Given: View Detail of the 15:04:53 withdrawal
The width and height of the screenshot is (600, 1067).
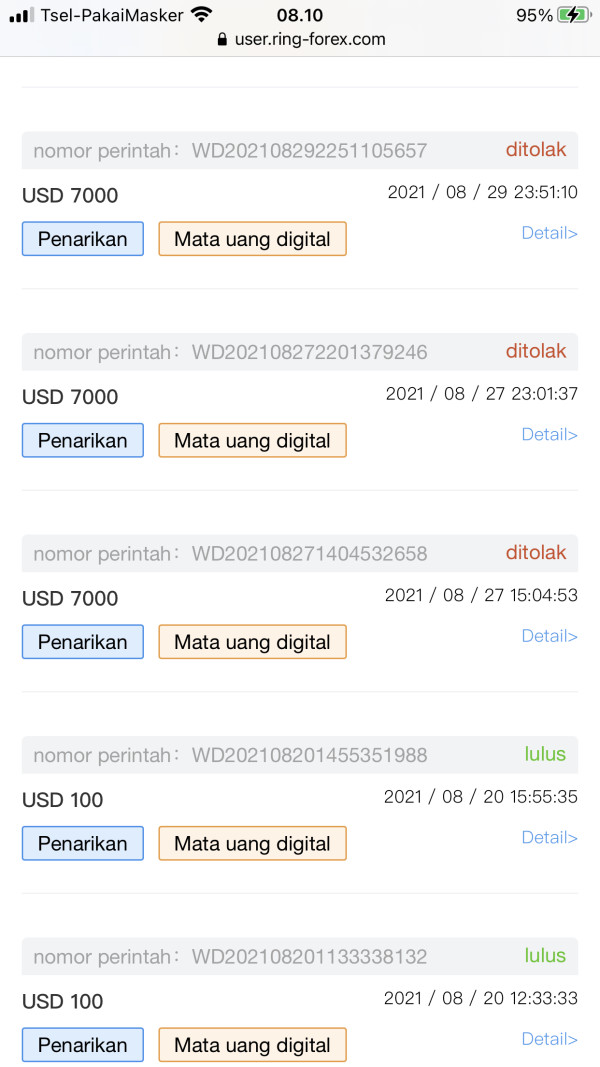Looking at the screenshot, I should 549,636.
